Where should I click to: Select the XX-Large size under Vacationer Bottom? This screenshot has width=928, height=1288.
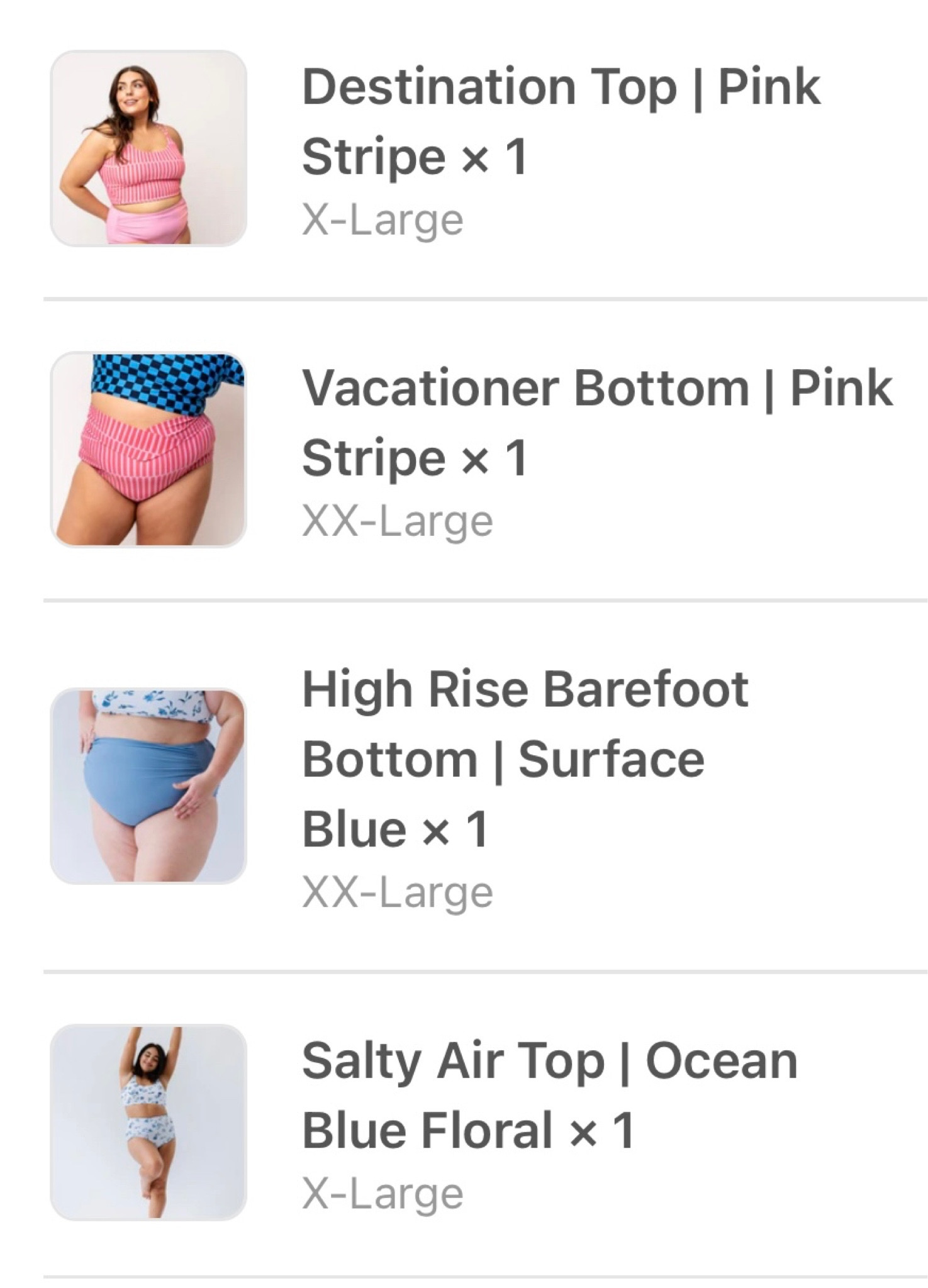pyautogui.click(x=396, y=518)
